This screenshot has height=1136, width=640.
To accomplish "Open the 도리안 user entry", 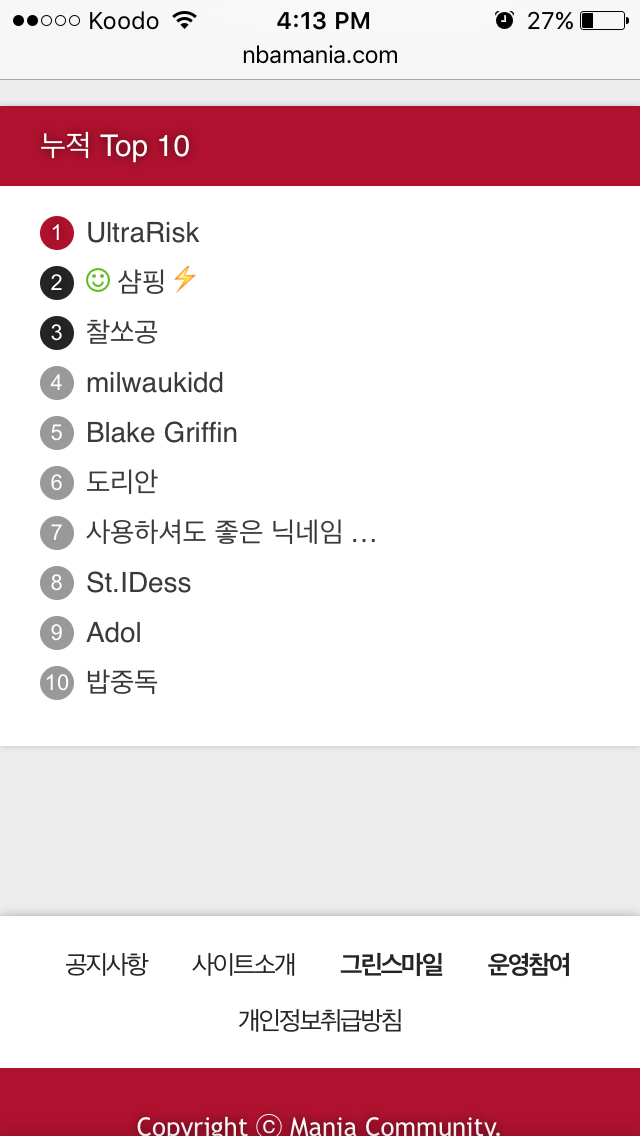I will coord(122,482).
